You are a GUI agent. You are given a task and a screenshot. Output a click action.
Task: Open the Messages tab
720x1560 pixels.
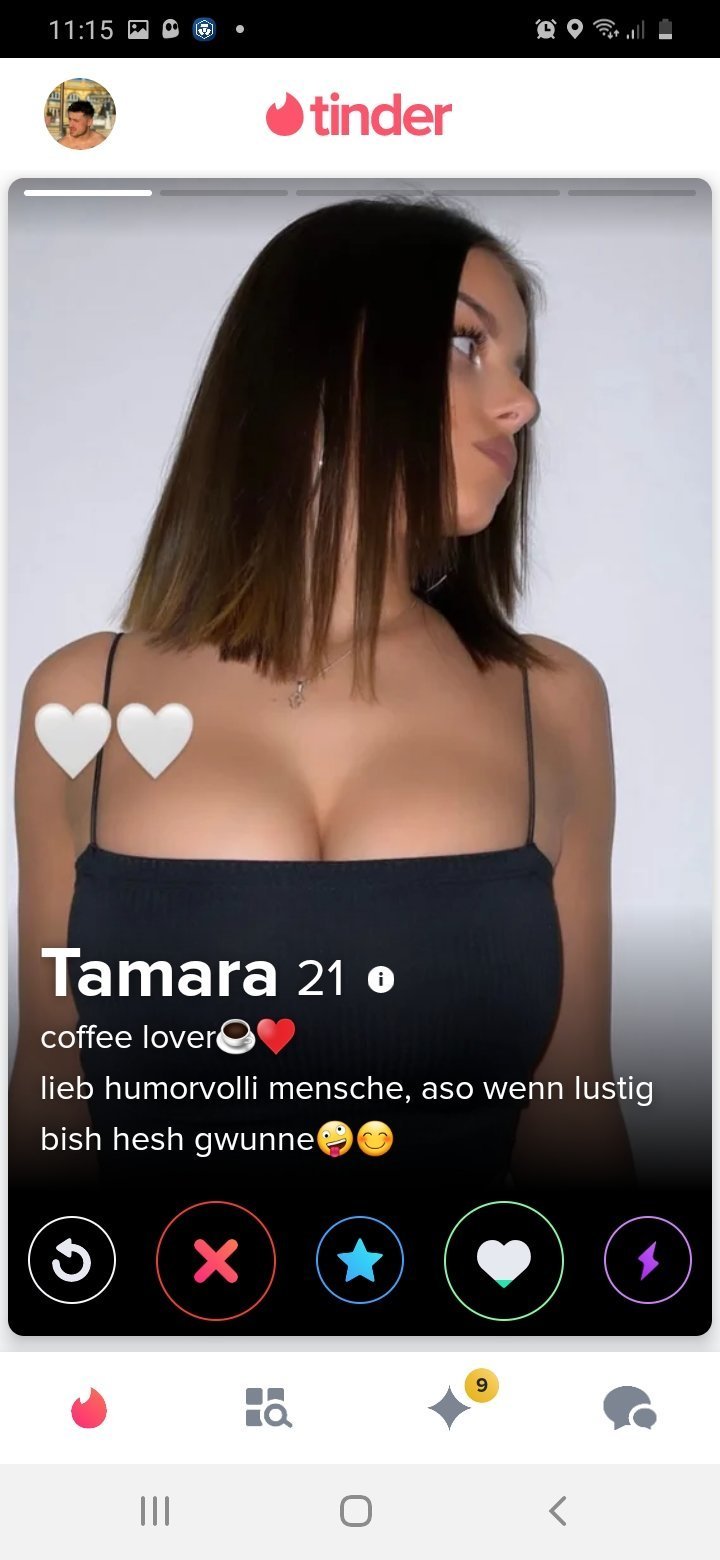[630, 1408]
